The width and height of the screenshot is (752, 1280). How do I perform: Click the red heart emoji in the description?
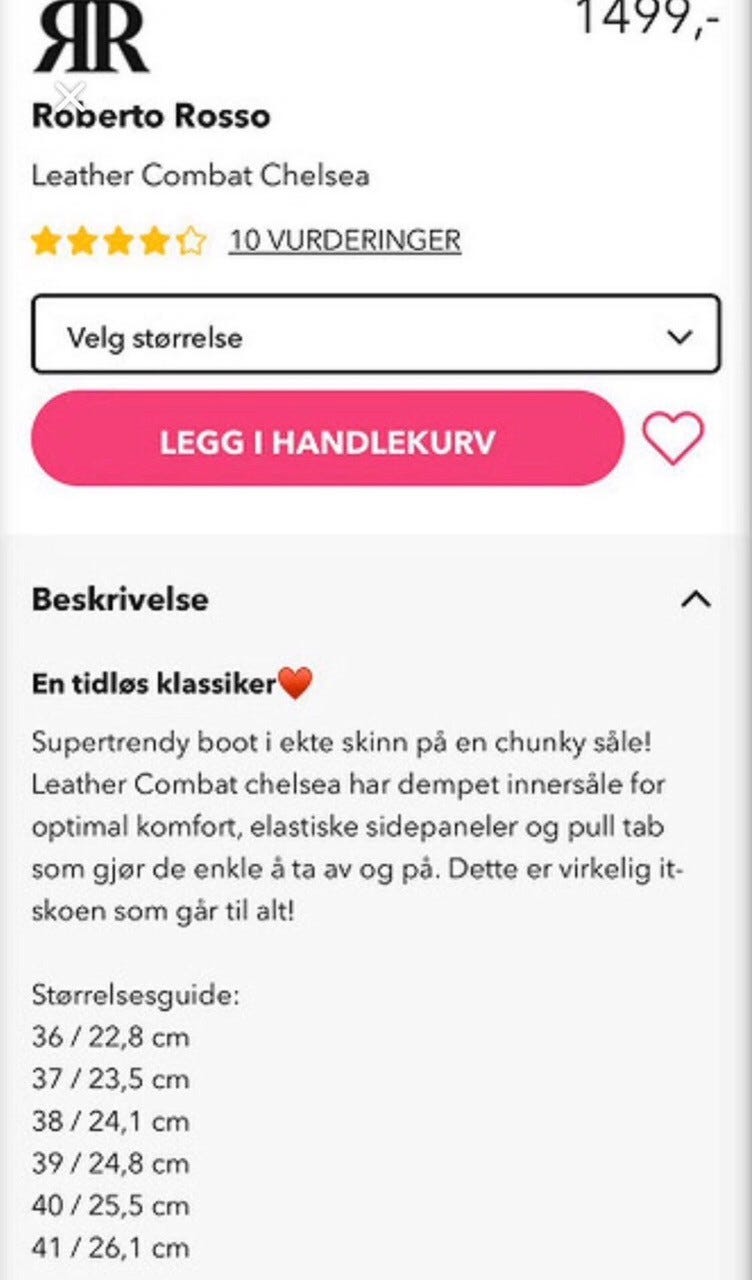pos(295,681)
